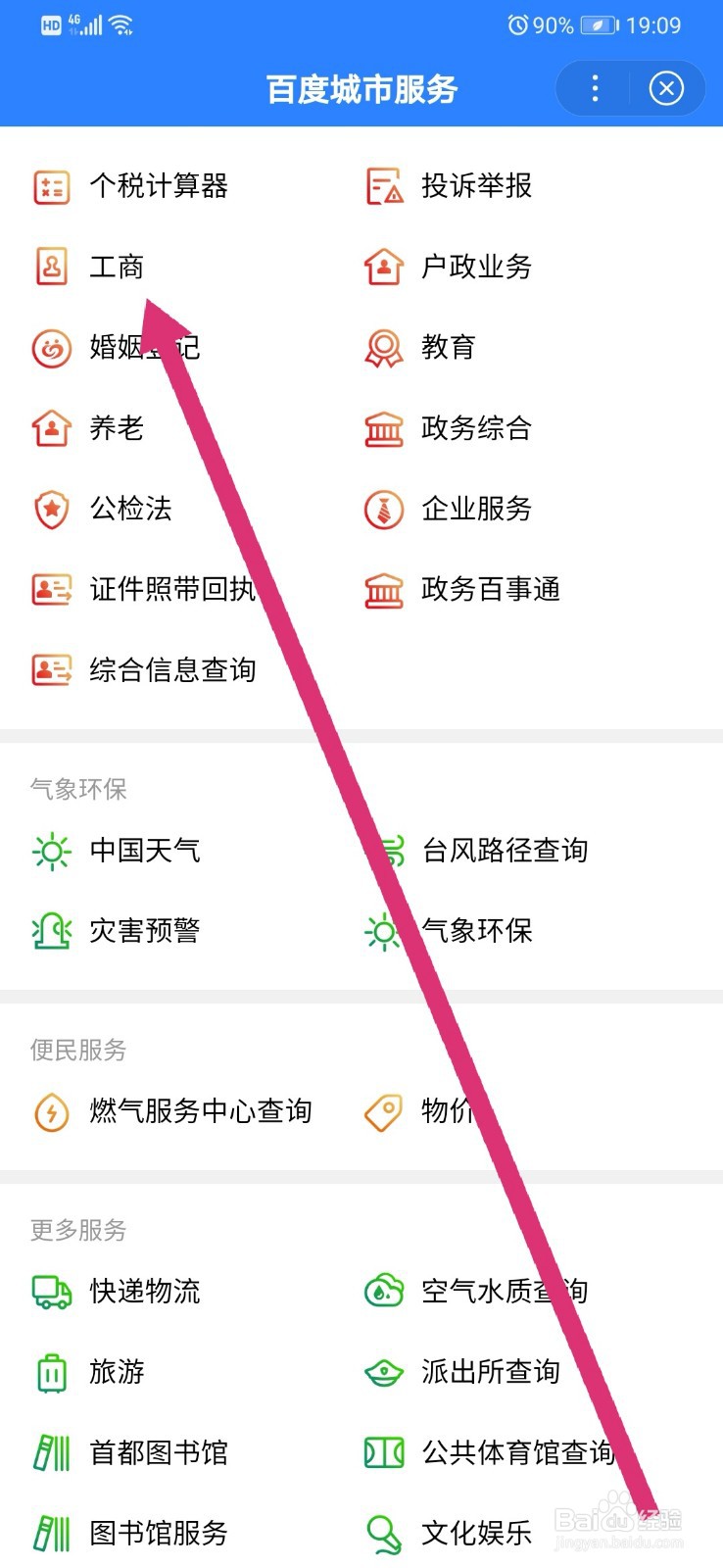Open the three-dot options menu
Image resolution: width=723 pixels, height=1568 pixels.
595,88
